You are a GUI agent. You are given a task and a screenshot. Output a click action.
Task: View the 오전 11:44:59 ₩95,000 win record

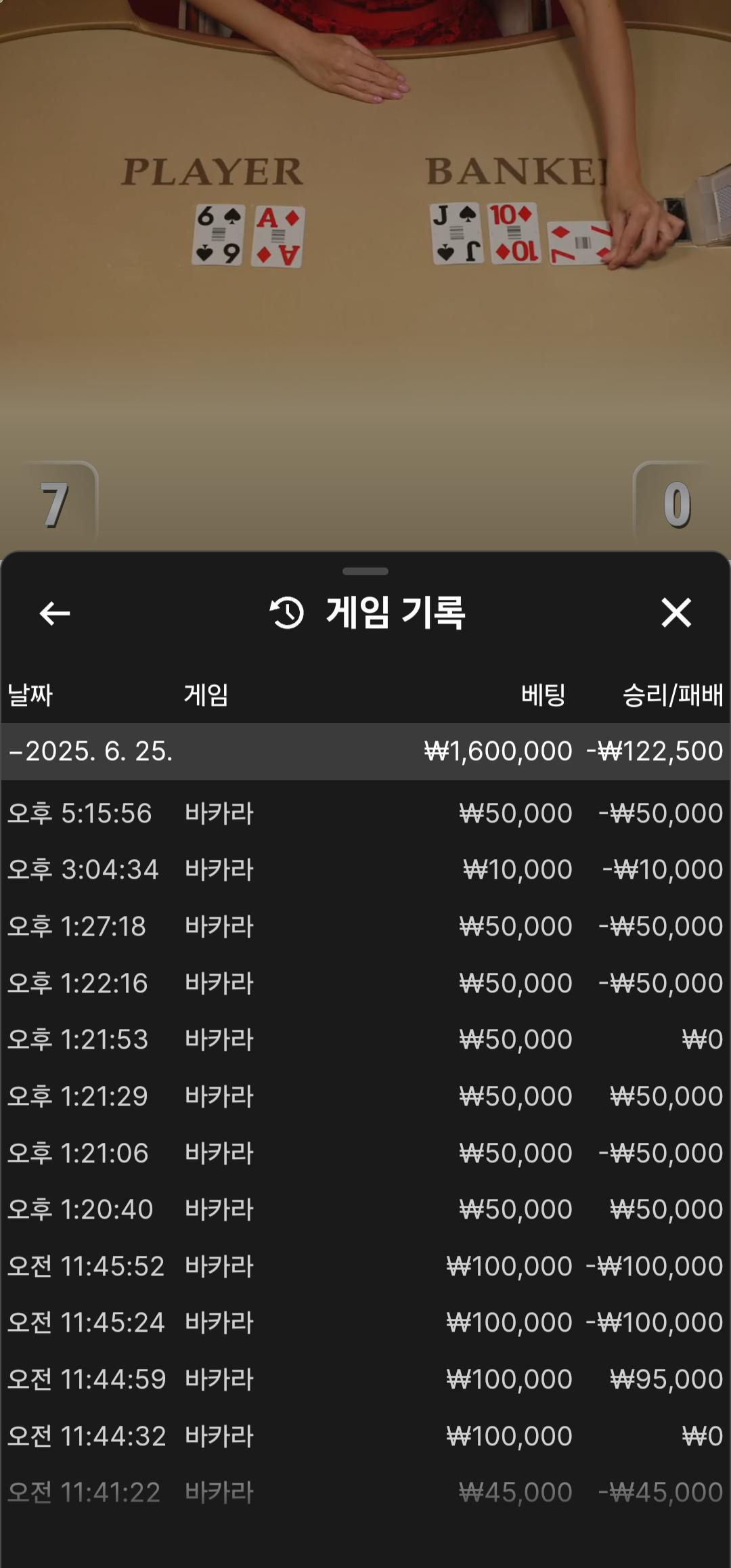point(365,1379)
